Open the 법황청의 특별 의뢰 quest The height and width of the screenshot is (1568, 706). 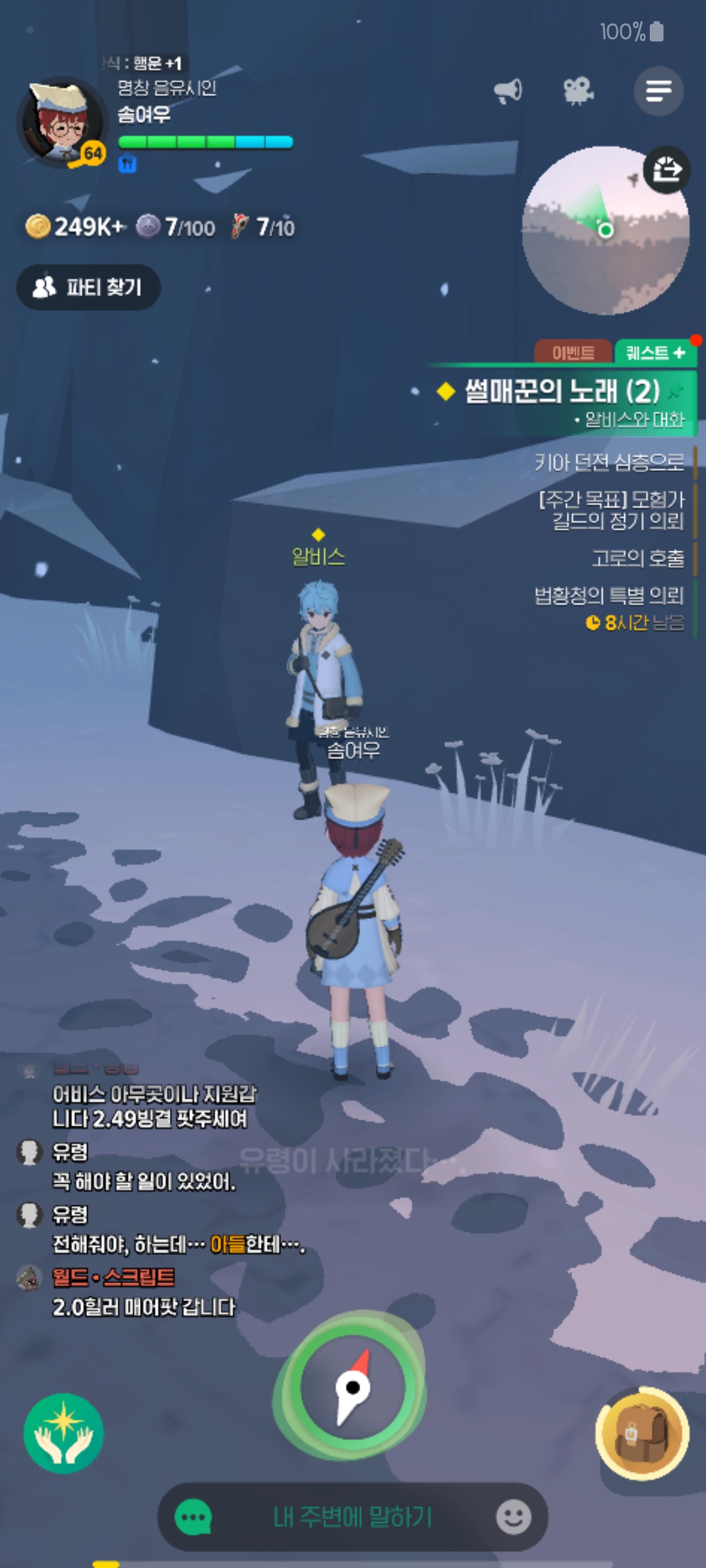609,596
